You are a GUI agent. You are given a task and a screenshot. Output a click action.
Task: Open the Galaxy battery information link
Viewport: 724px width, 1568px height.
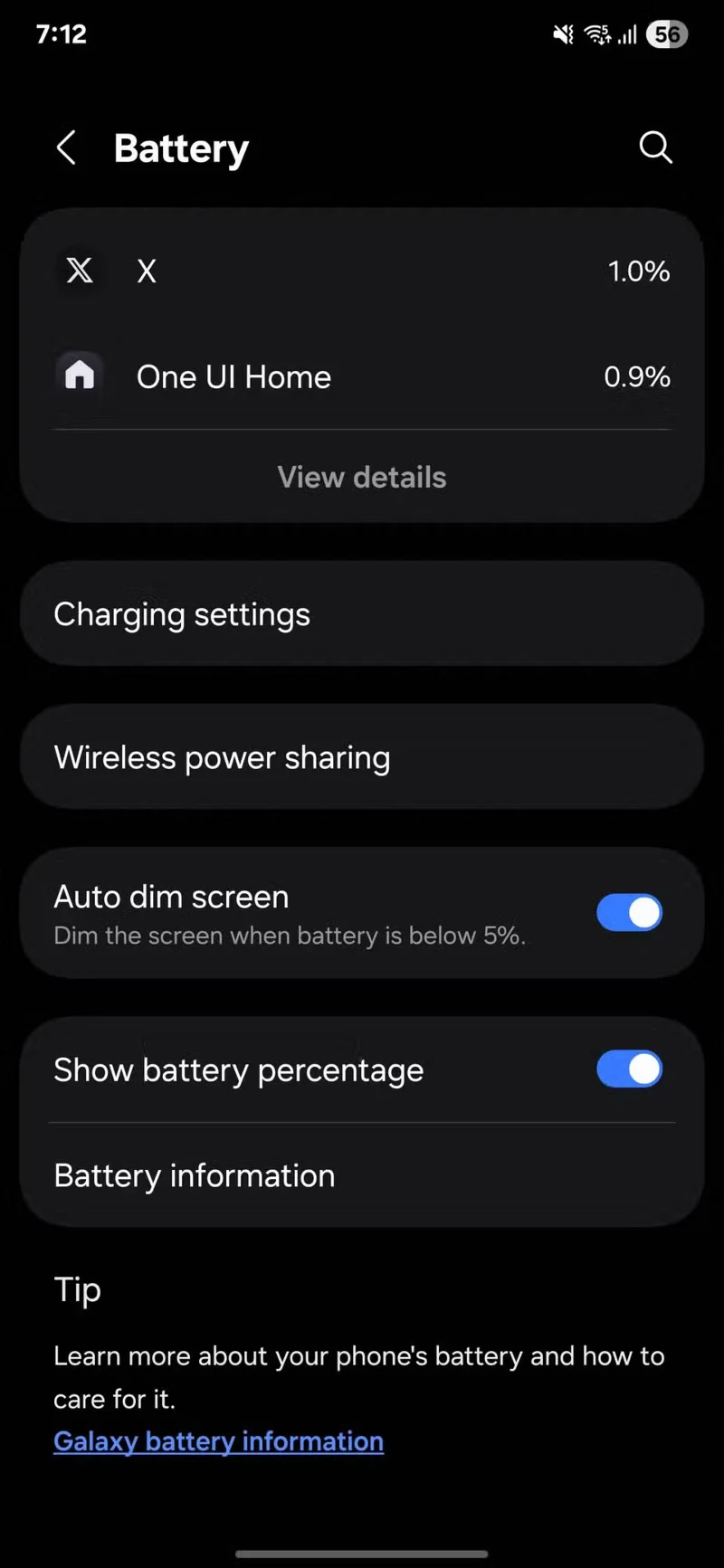pyautogui.click(x=217, y=1440)
